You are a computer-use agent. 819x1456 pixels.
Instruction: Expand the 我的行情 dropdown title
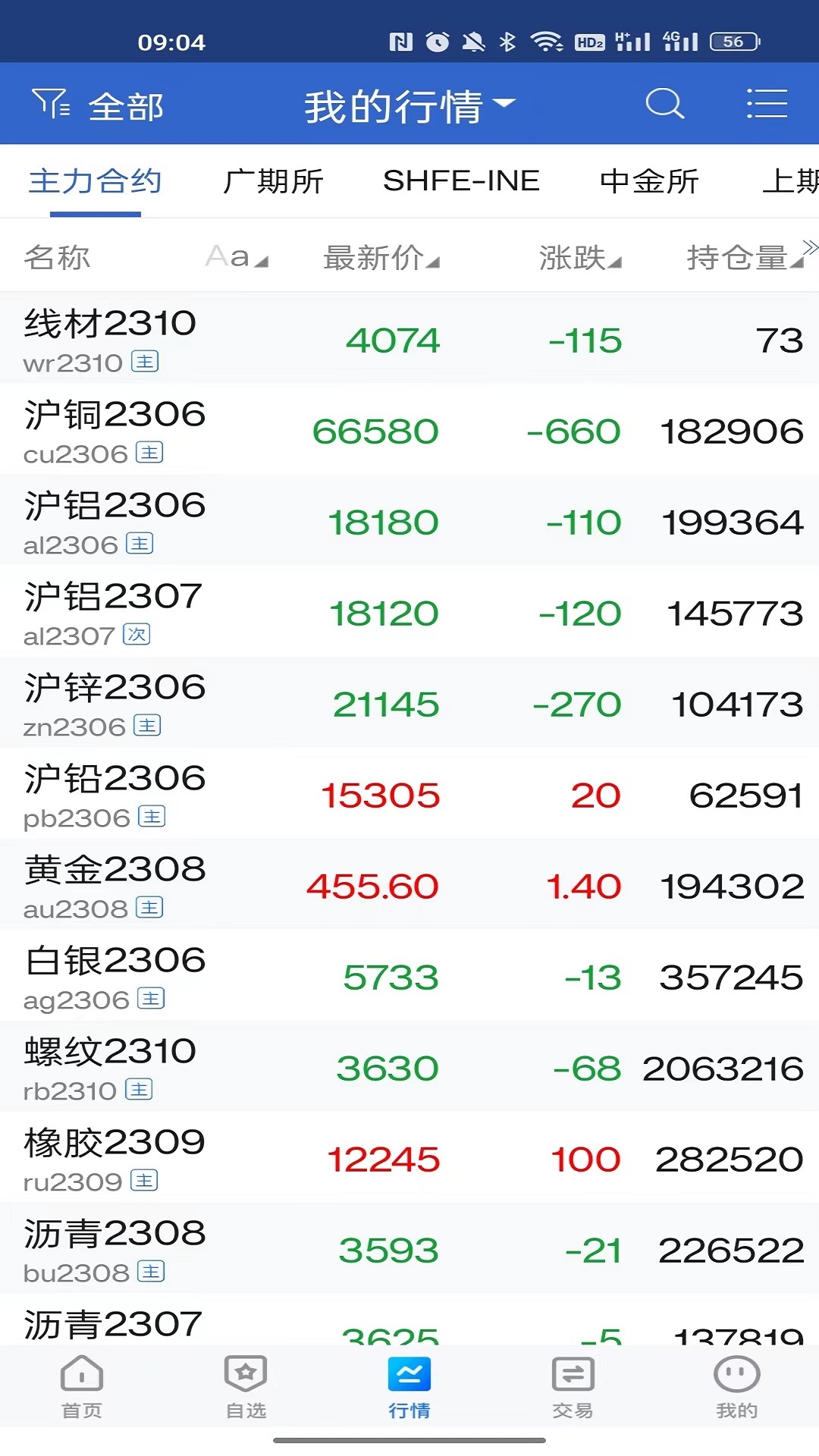pyautogui.click(x=409, y=105)
